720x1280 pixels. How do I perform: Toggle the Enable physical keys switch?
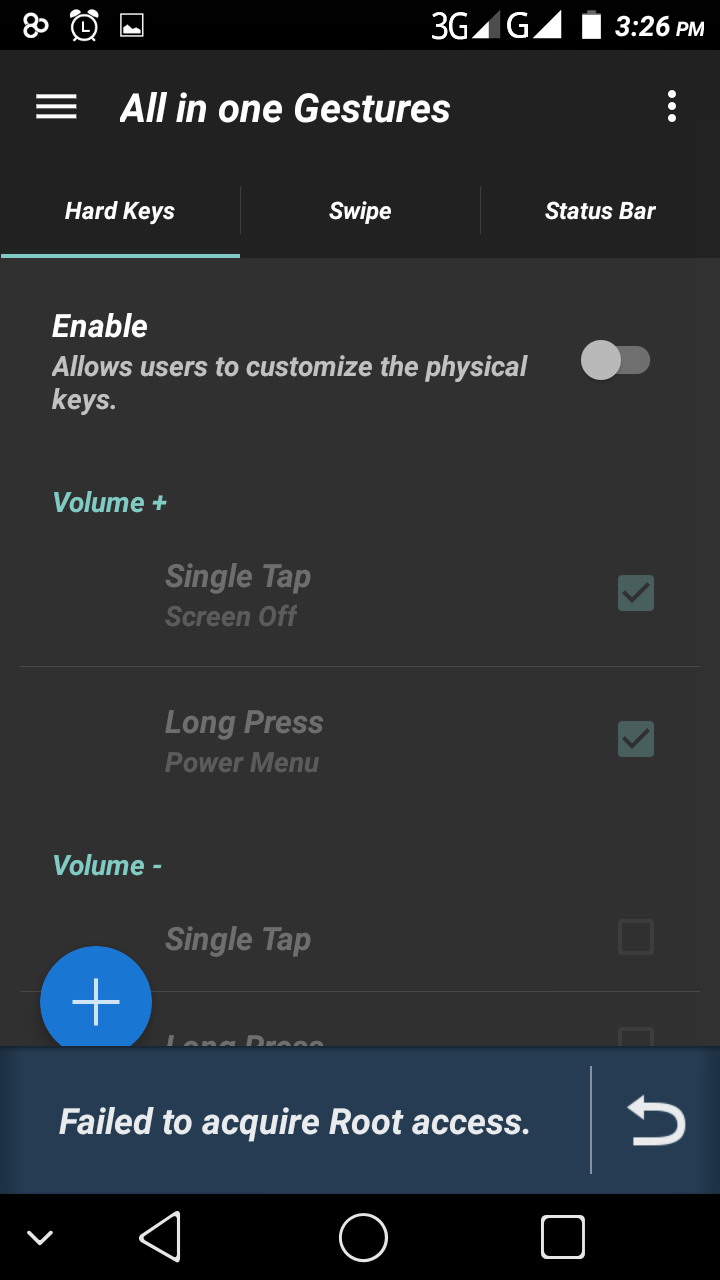coord(616,360)
